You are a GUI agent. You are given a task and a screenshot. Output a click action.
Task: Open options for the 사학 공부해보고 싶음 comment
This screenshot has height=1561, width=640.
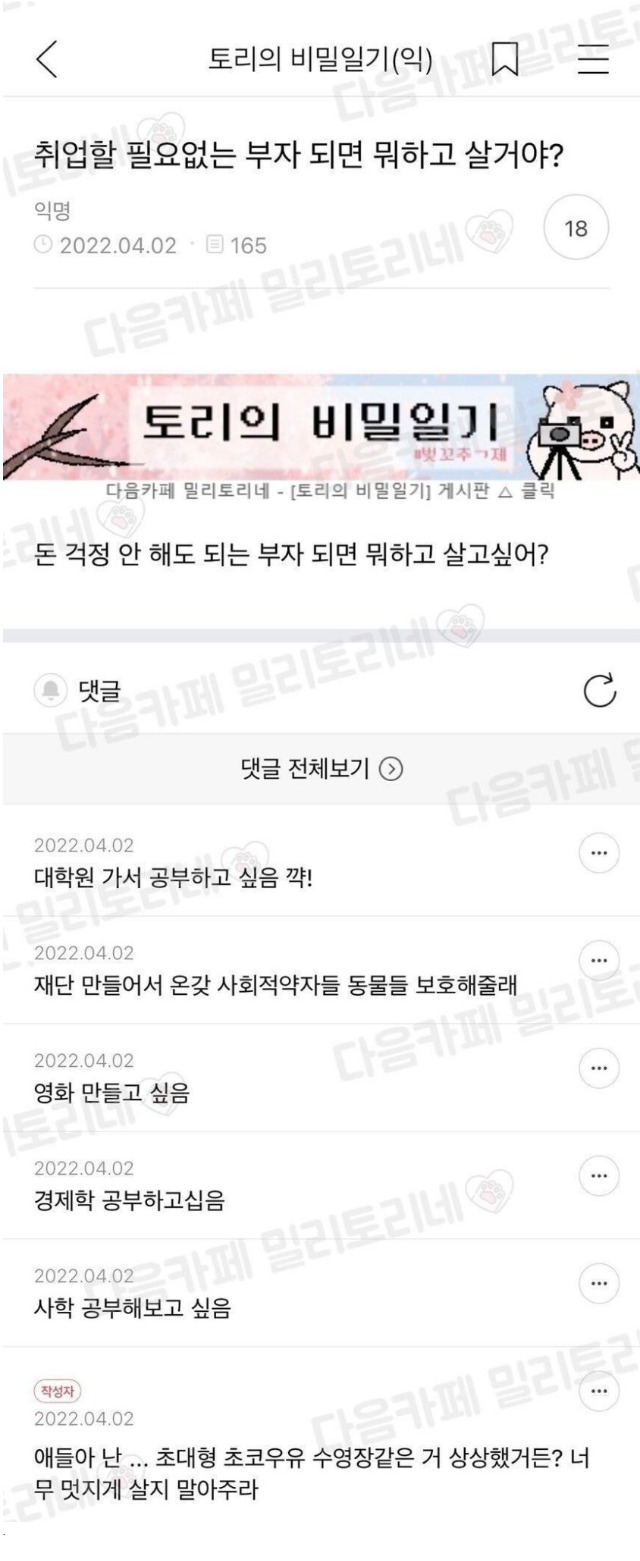pos(598,1282)
